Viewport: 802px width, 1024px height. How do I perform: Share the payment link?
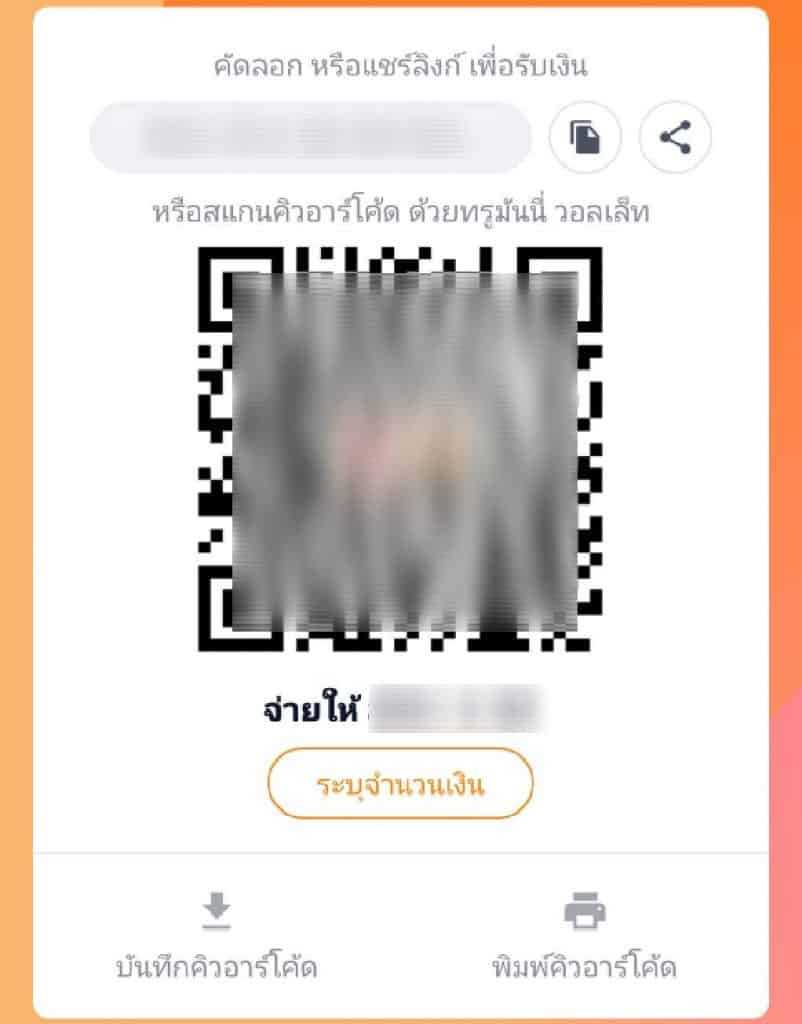[x=675, y=137]
